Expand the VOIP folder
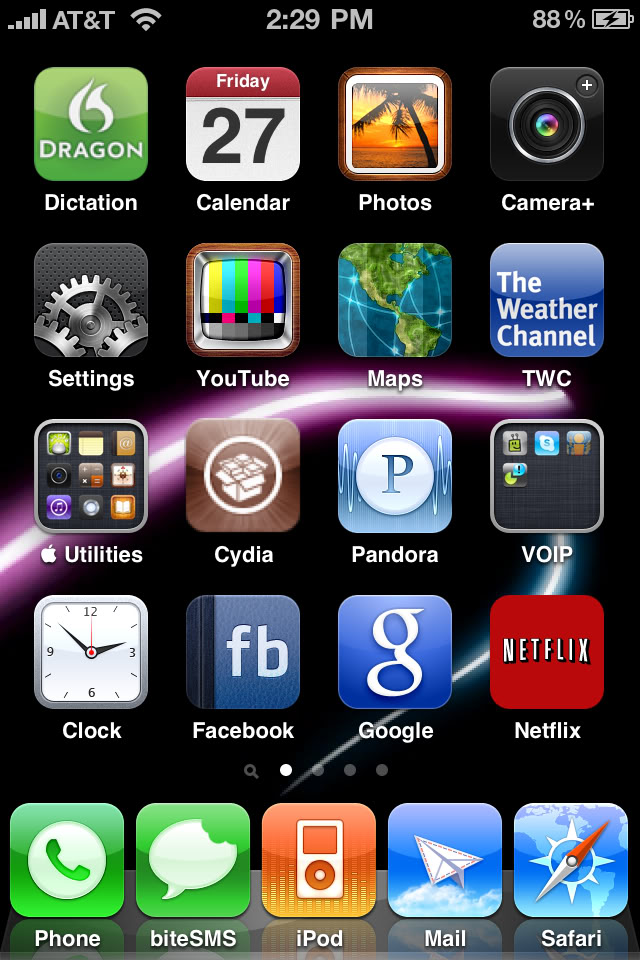 547,476
